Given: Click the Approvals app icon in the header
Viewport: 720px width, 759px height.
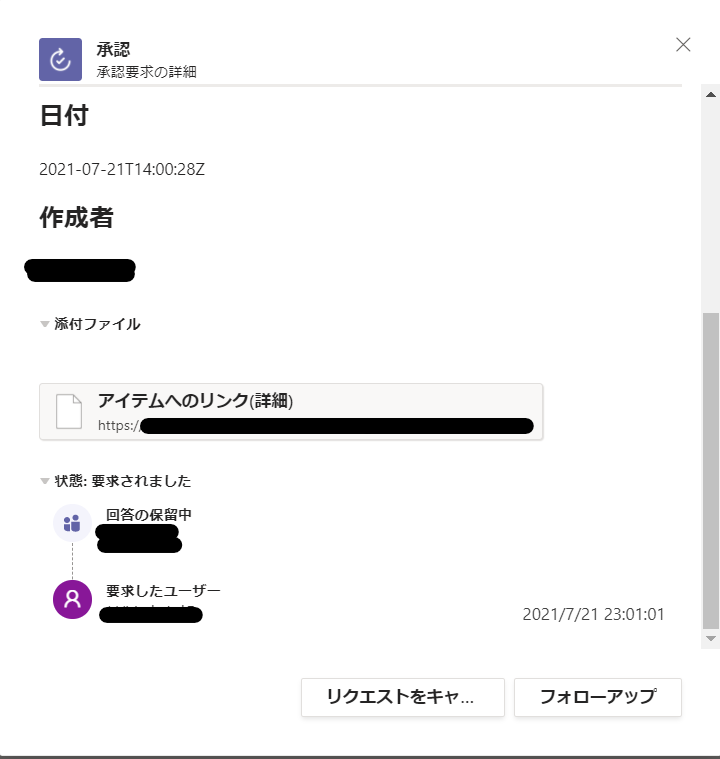Looking at the screenshot, I should pyautogui.click(x=60, y=59).
